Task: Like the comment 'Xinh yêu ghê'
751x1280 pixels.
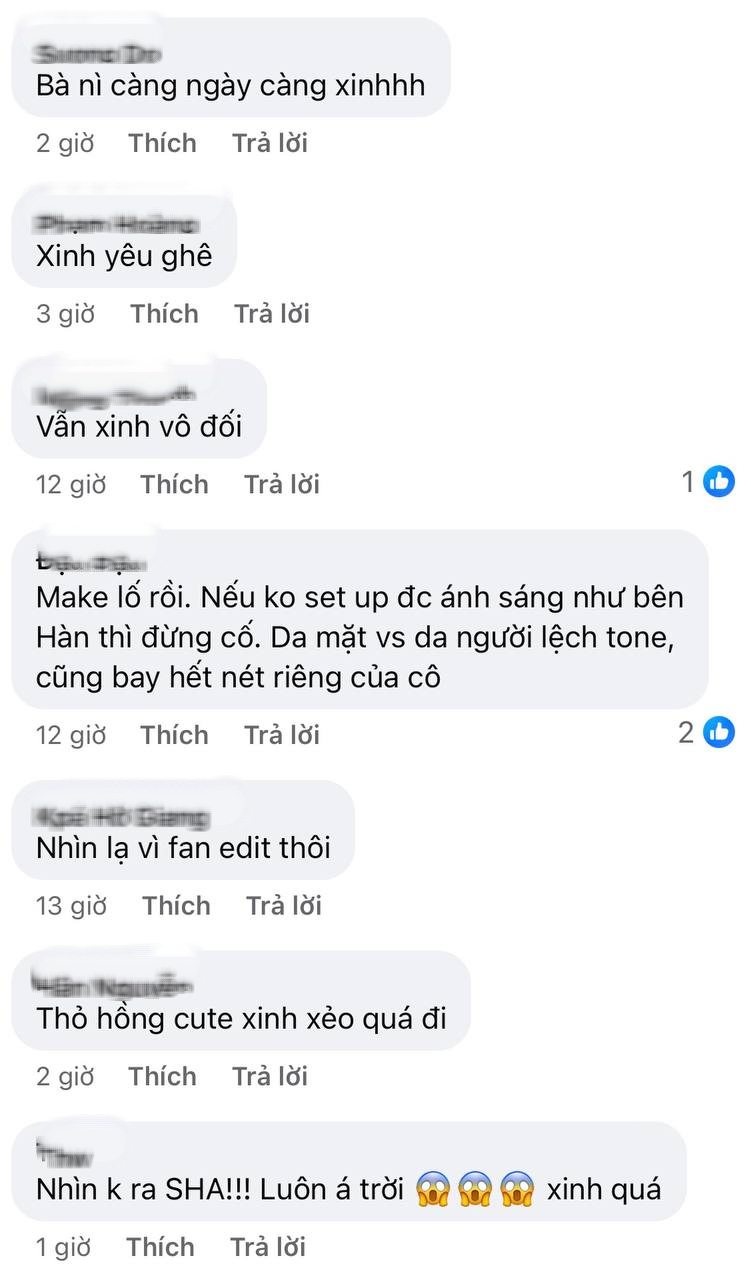Action: pyautogui.click(x=164, y=314)
